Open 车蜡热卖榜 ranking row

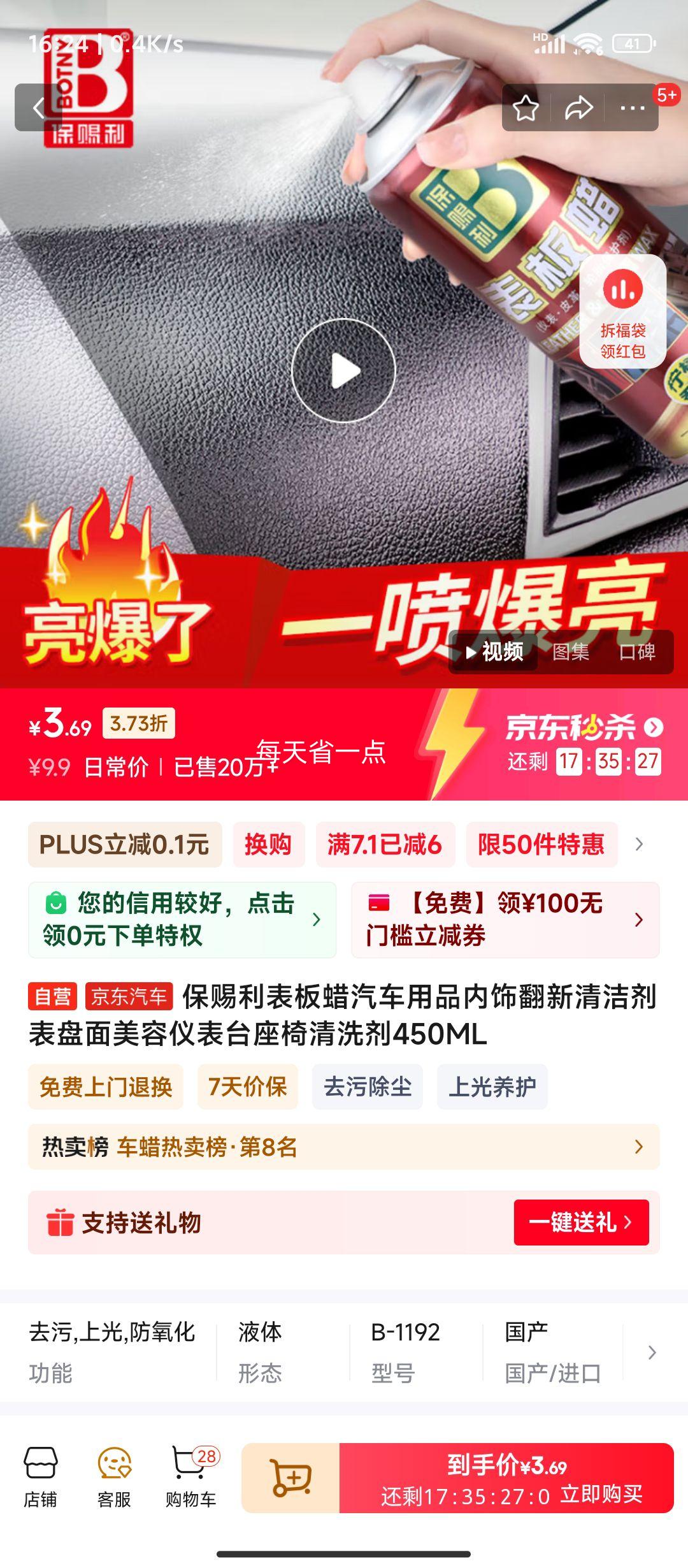tap(343, 1147)
